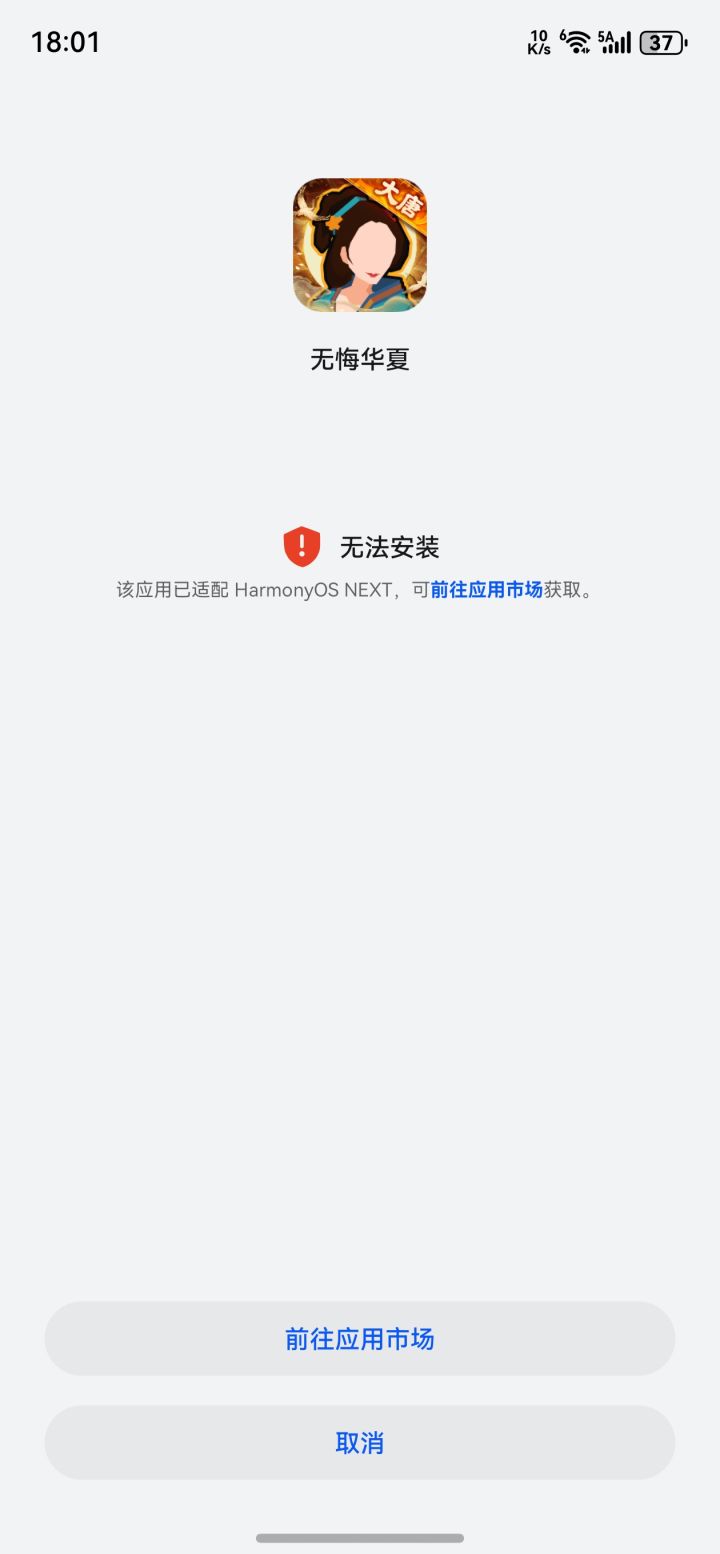Tap the 无悔华夏 app icon
Image resolution: width=720 pixels, height=1554 pixels.
tap(360, 244)
